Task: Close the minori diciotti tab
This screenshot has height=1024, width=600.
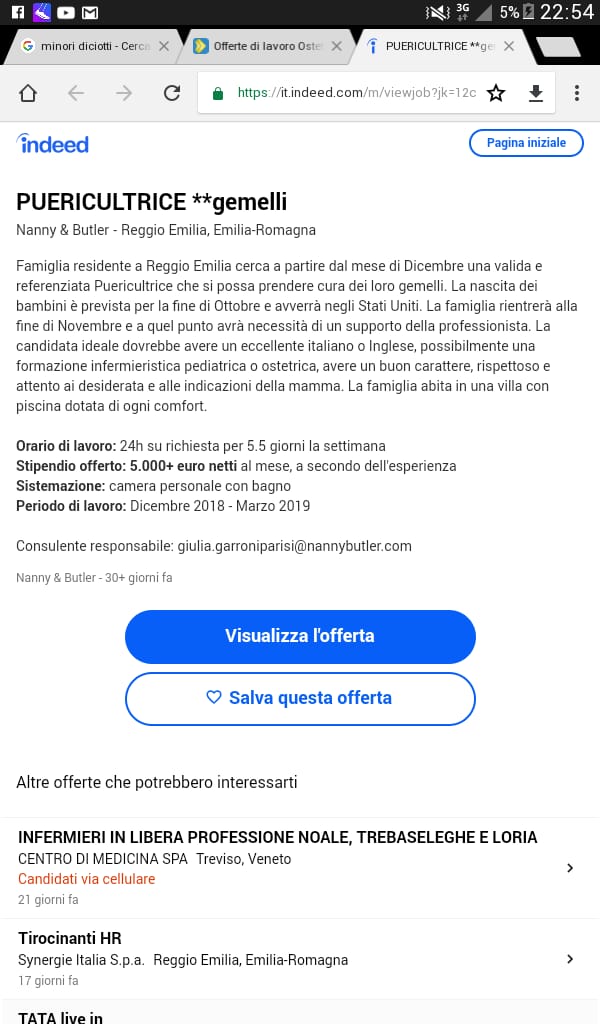Action: click(164, 46)
